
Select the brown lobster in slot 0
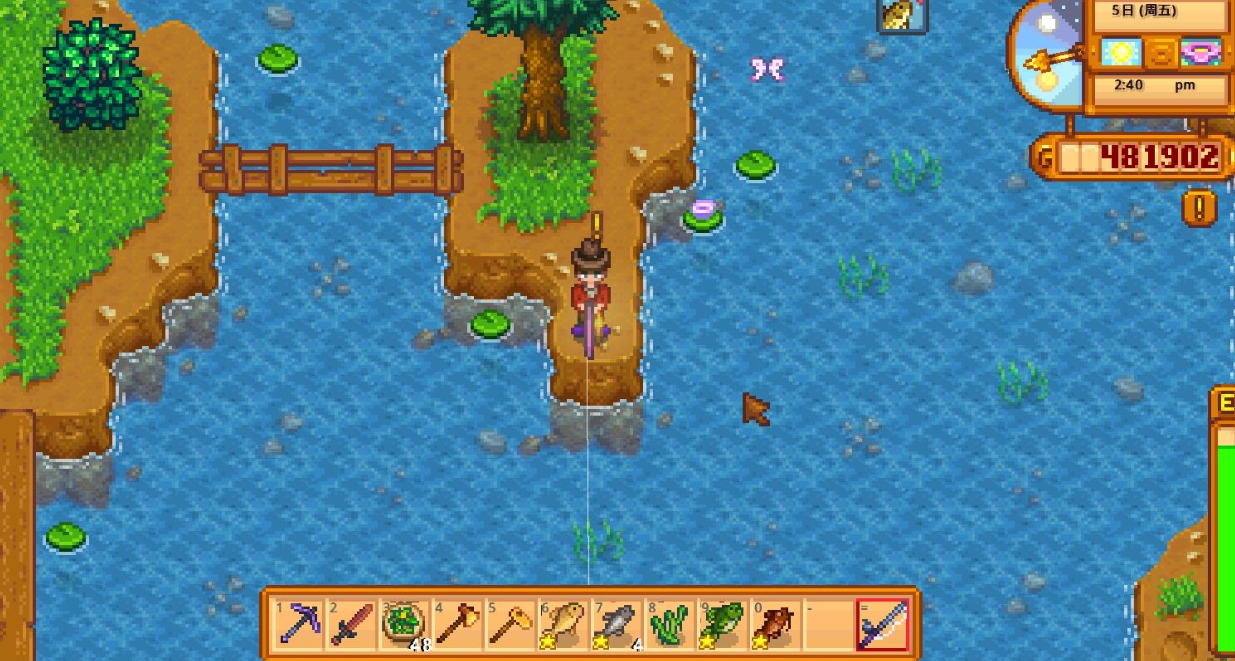(x=773, y=625)
